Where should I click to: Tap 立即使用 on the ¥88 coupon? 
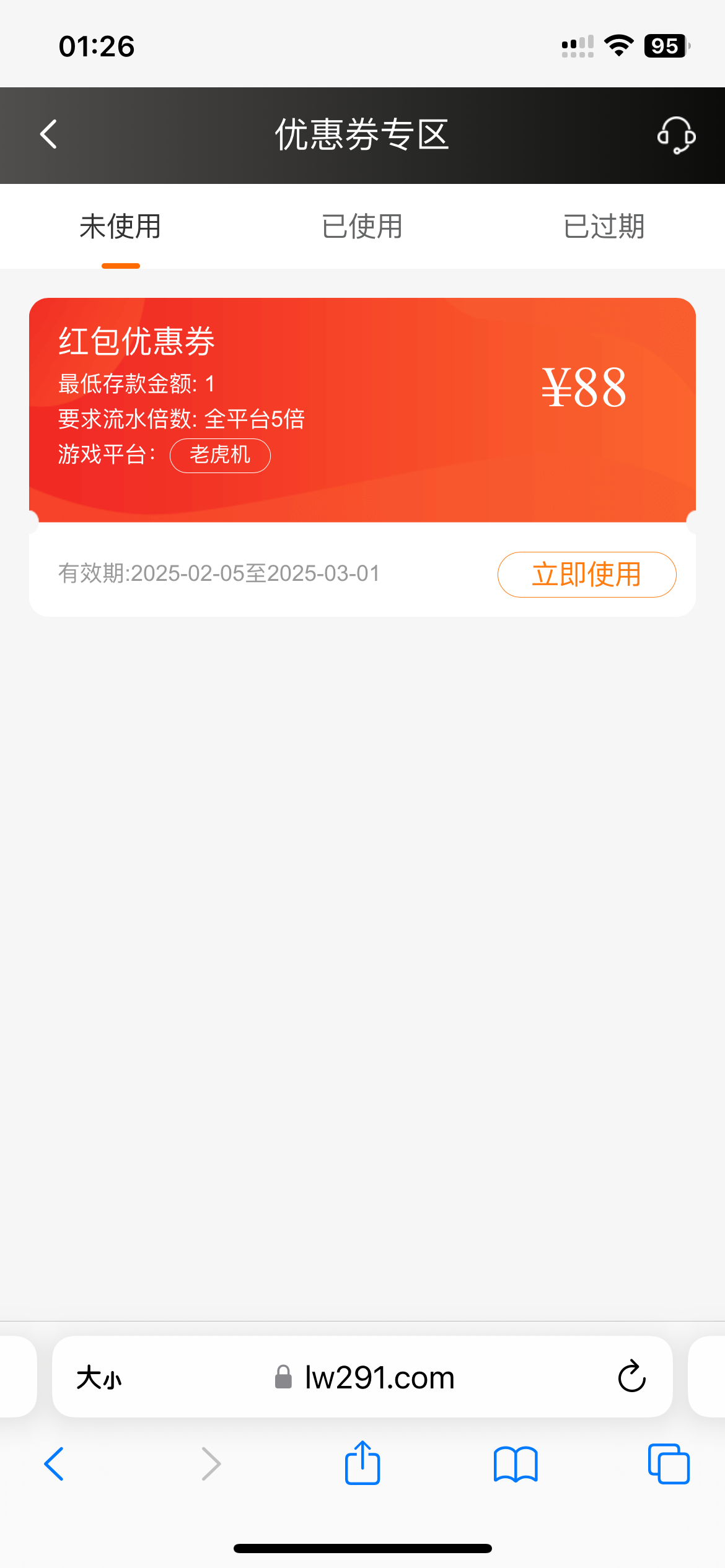pyautogui.click(x=586, y=575)
